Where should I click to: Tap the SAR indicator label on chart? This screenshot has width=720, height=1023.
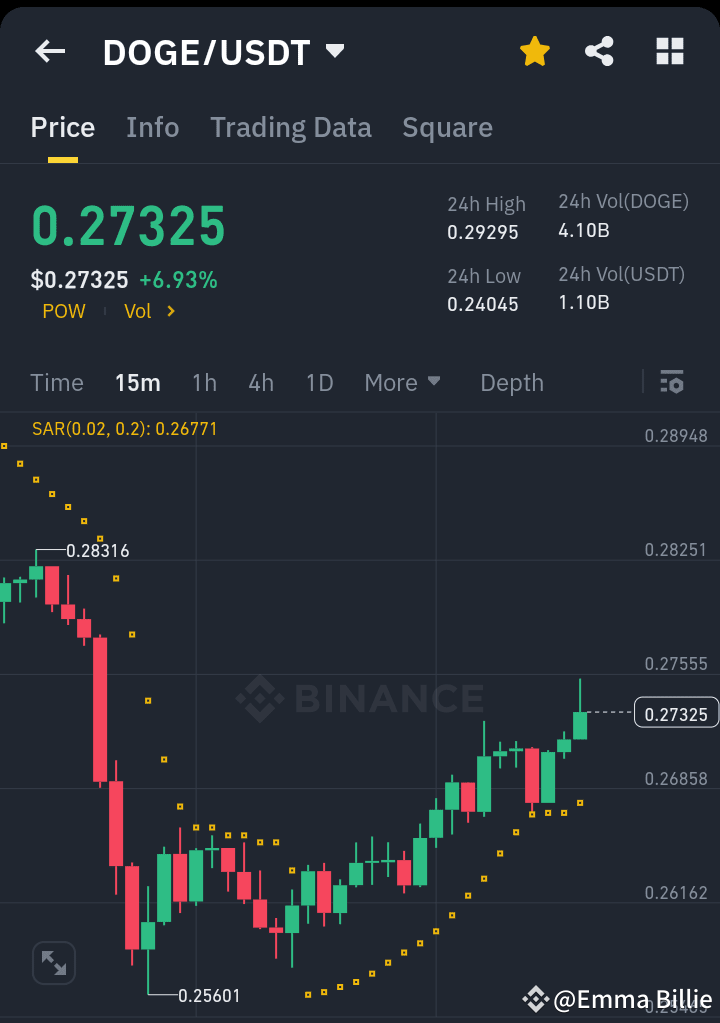120,428
